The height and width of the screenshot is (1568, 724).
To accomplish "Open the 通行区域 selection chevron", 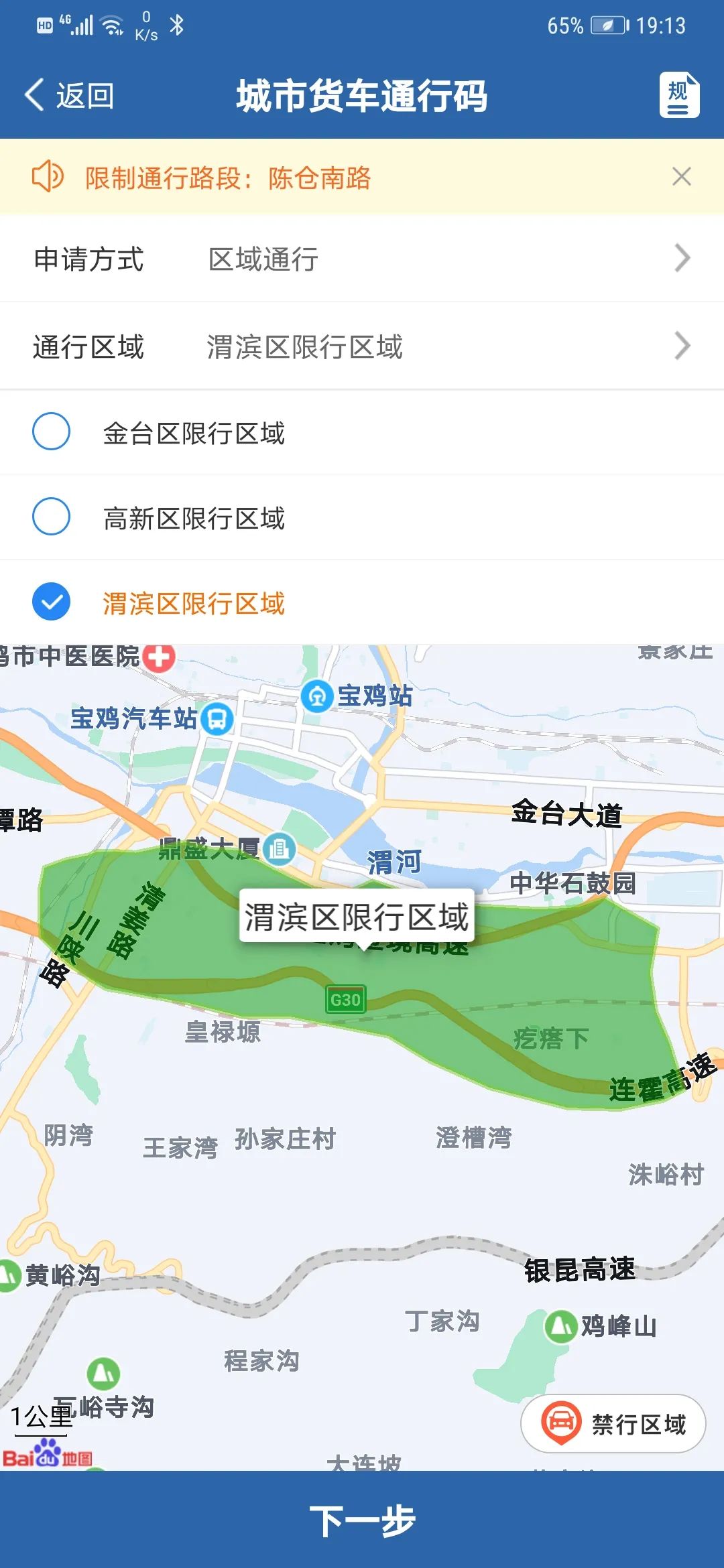I will tap(682, 346).
